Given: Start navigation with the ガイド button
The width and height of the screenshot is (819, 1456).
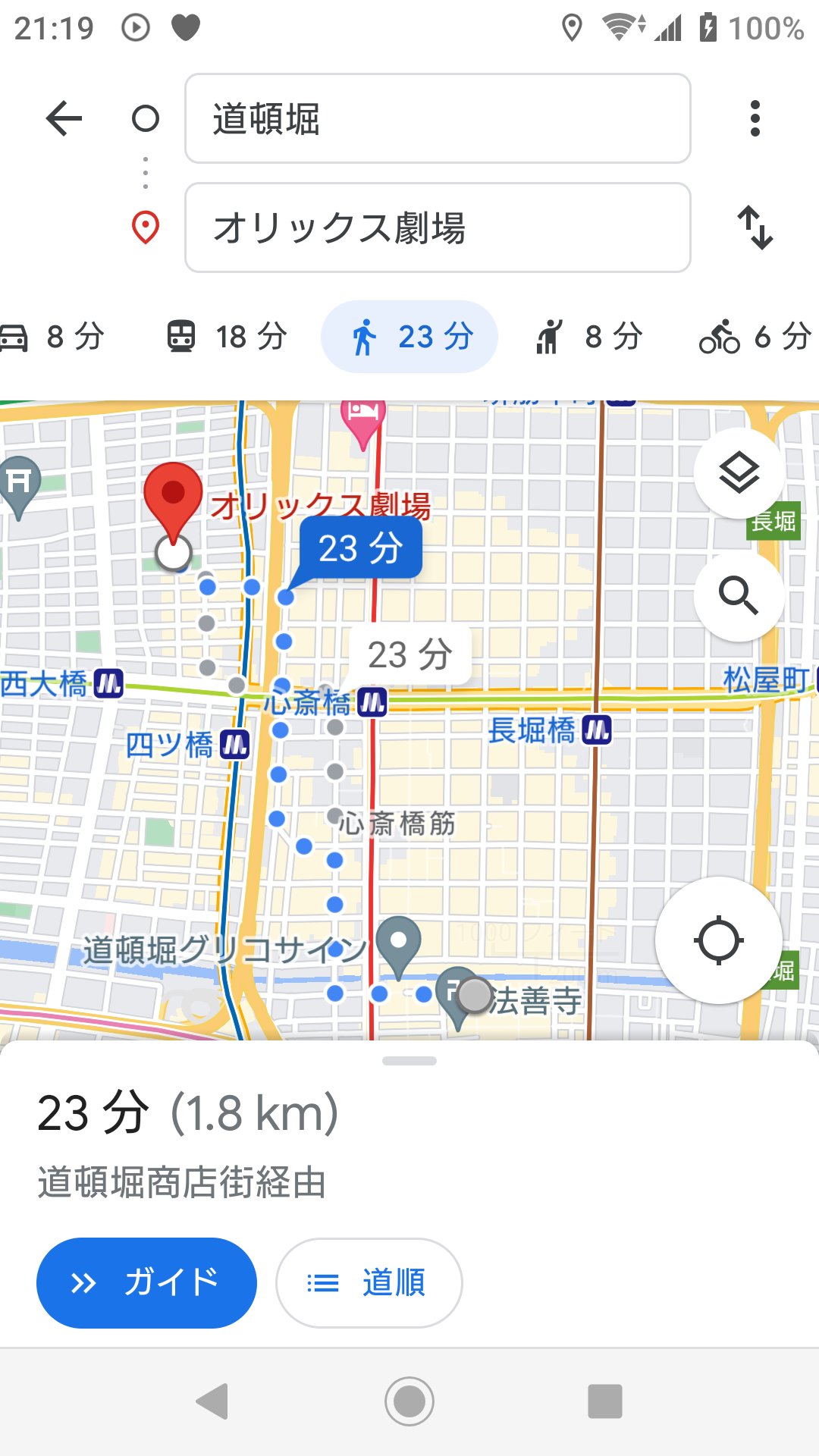Looking at the screenshot, I should (x=146, y=1283).
